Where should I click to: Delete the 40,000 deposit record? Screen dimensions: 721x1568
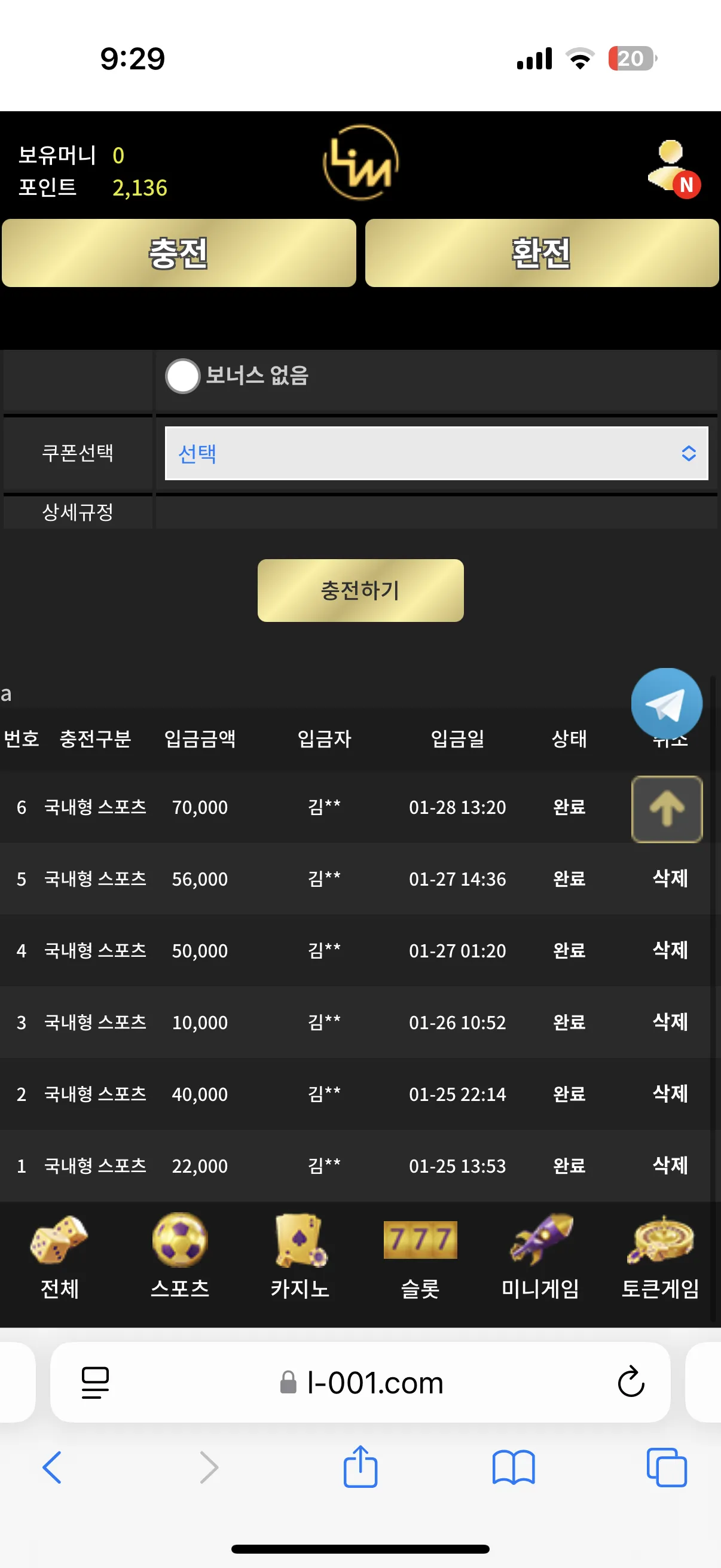(670, 1093)
